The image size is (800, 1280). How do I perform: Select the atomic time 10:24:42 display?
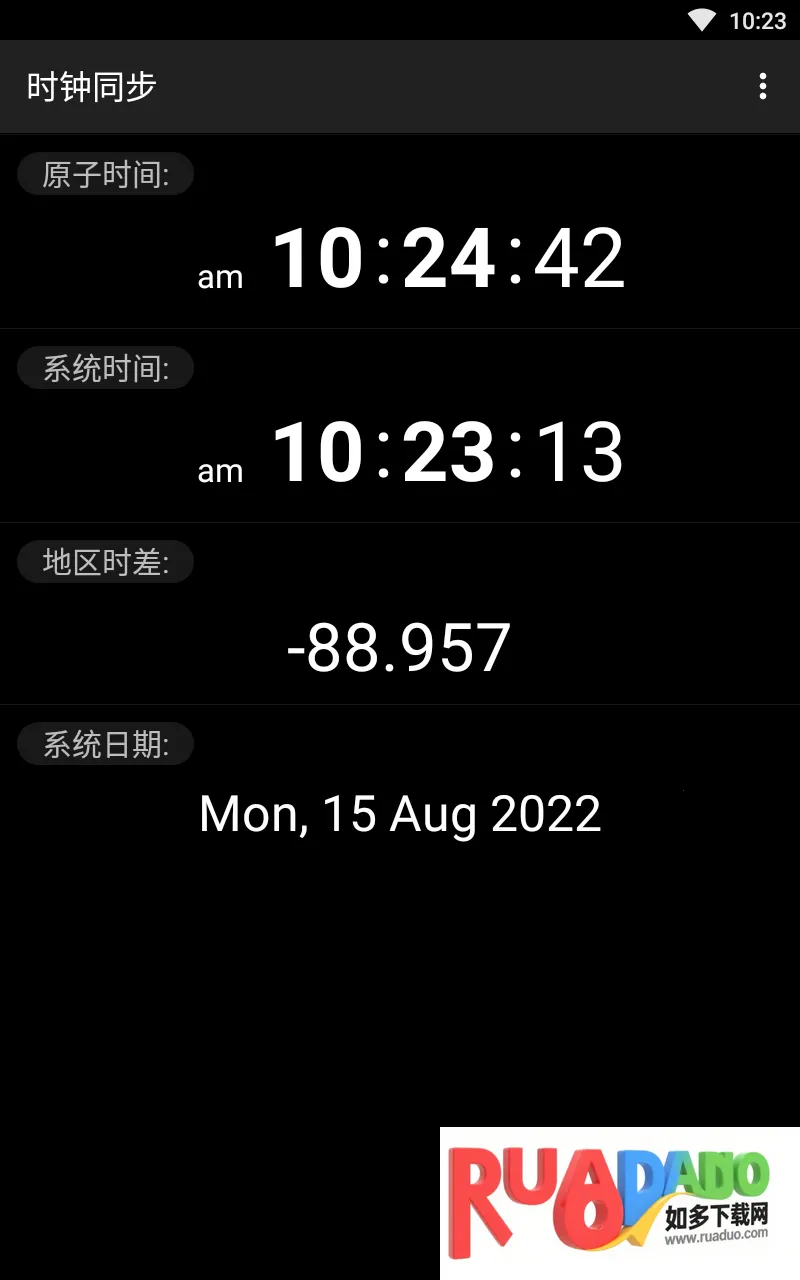pos(450,258)
